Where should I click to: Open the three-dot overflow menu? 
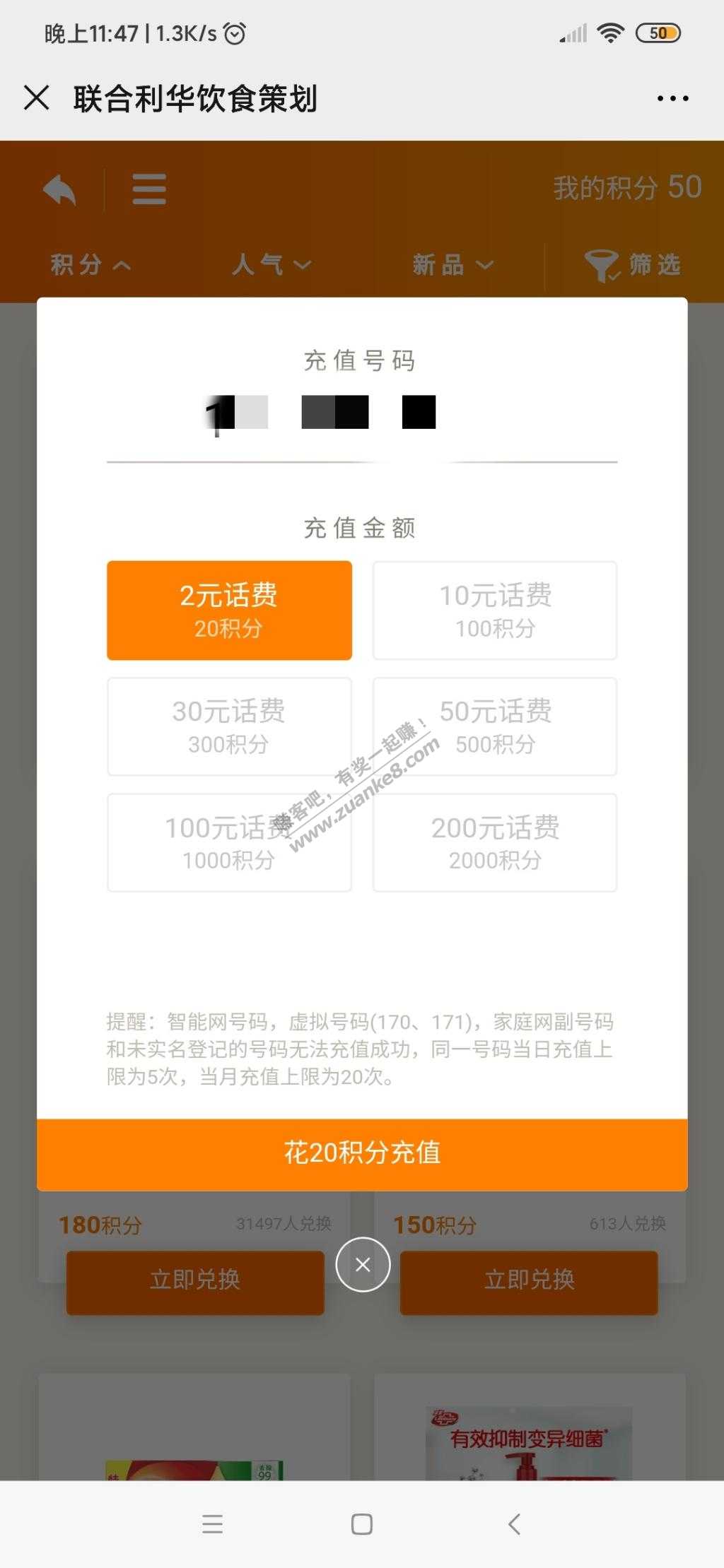click(672, 99)
